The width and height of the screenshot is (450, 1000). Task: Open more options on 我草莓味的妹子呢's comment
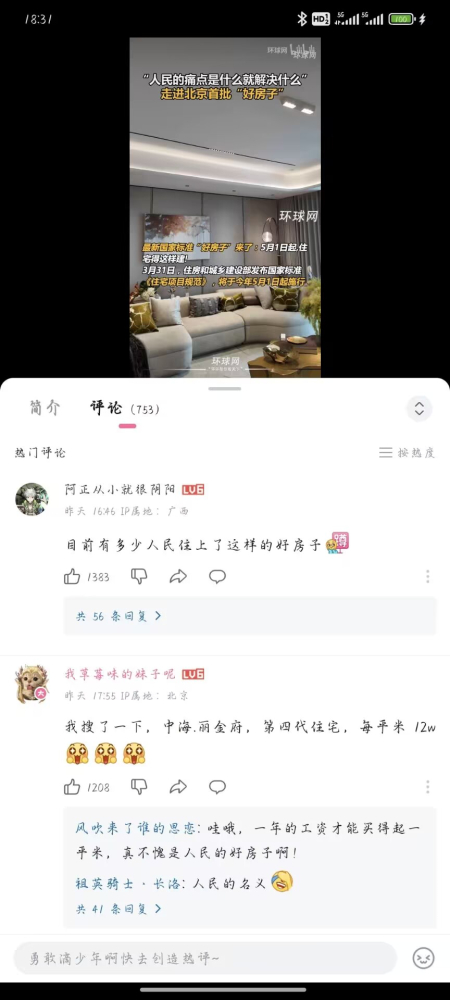(428, 787)
